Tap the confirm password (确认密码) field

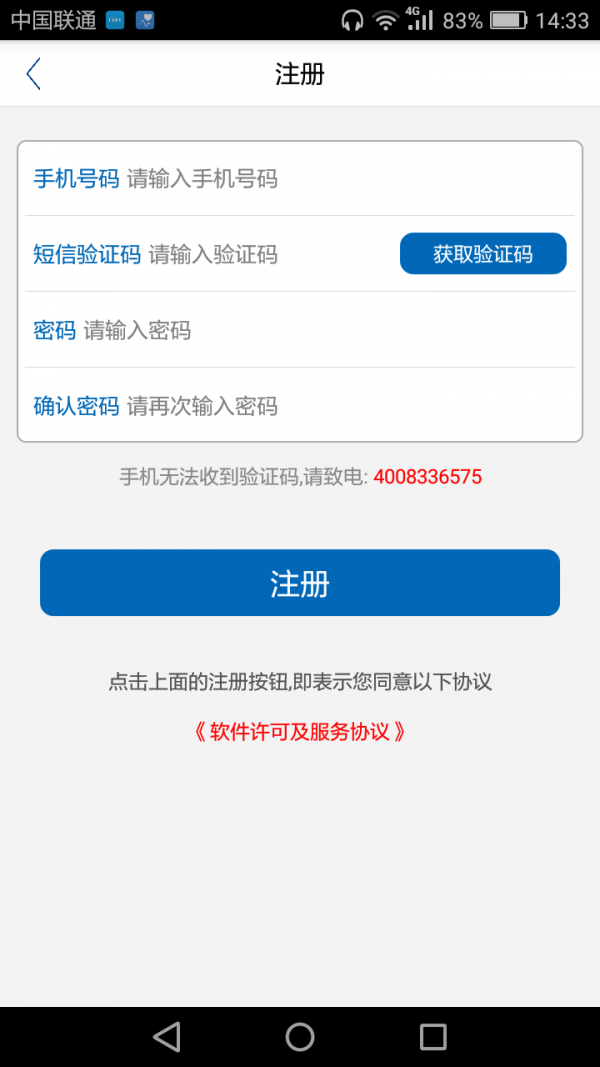click(340, 406)
